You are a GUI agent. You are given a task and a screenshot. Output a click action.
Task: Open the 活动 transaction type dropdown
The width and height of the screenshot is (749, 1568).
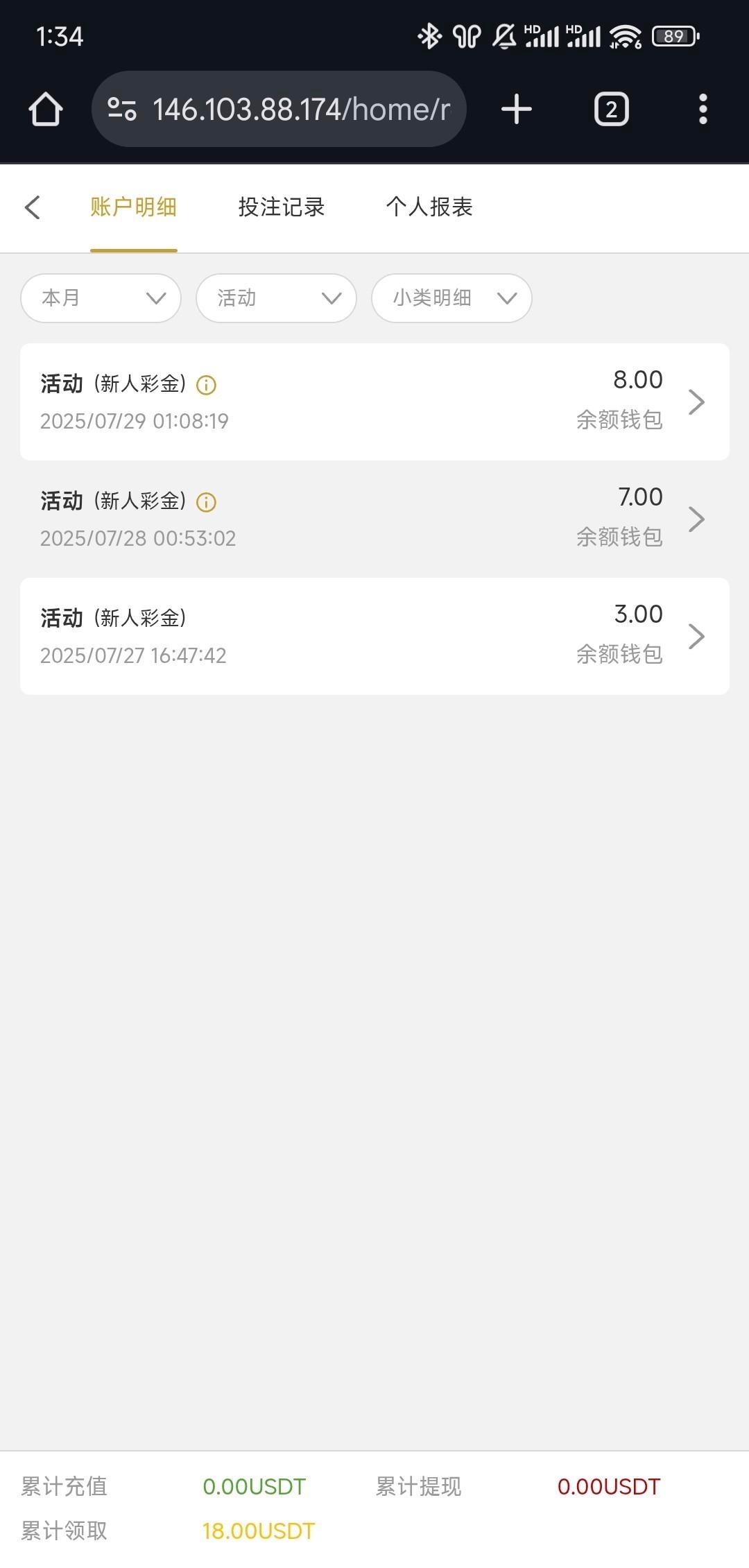[276, 298]
